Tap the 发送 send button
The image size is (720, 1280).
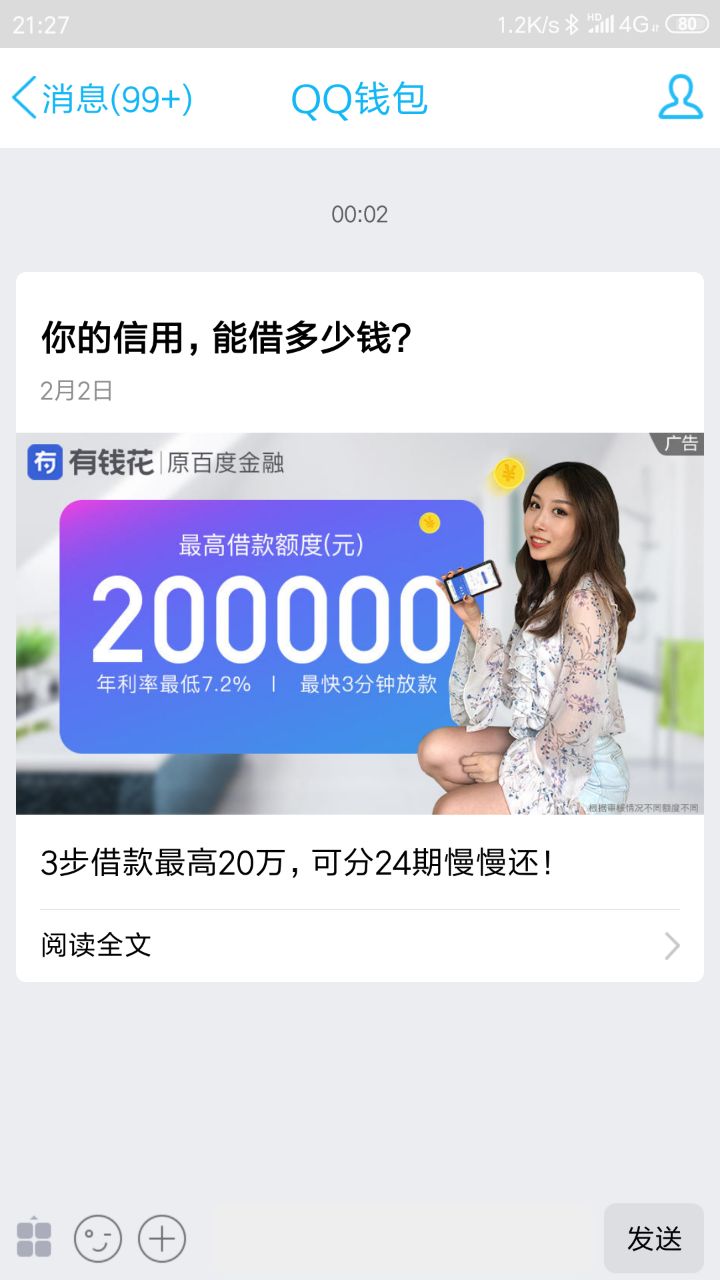point(654,1239)
